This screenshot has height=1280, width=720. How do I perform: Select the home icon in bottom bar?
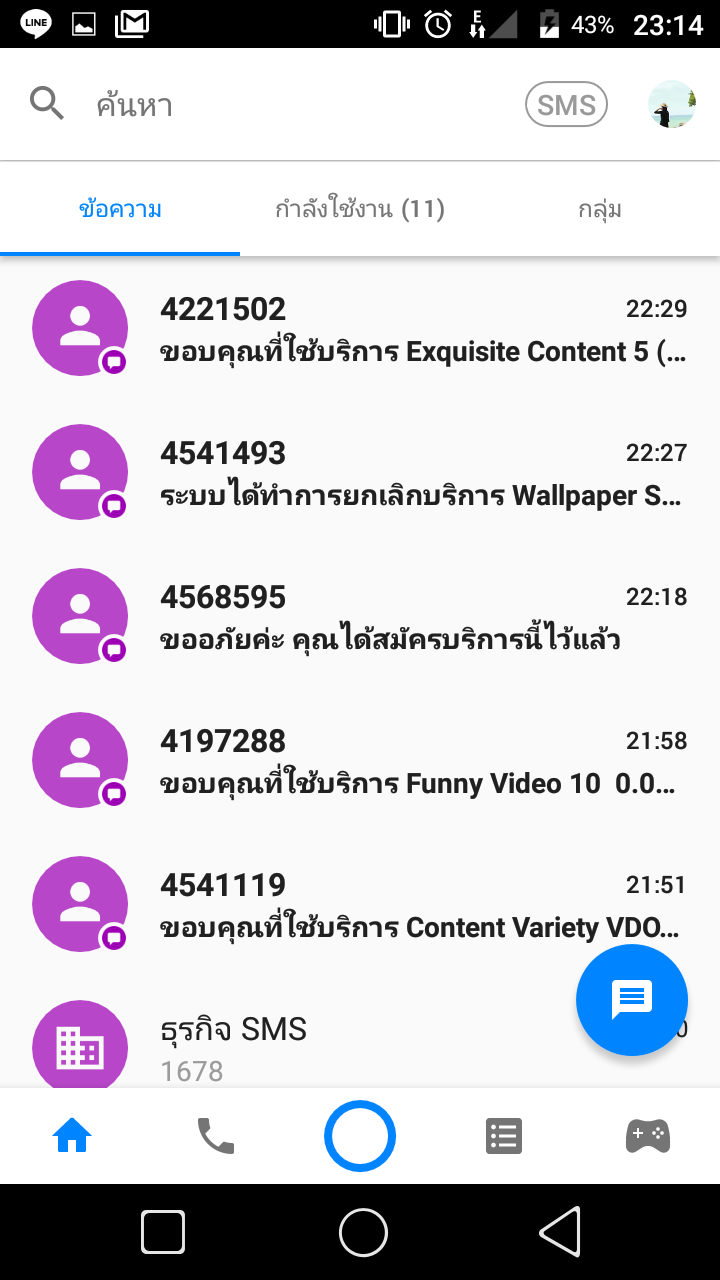pyautogui.click(x=72, y=1136)
